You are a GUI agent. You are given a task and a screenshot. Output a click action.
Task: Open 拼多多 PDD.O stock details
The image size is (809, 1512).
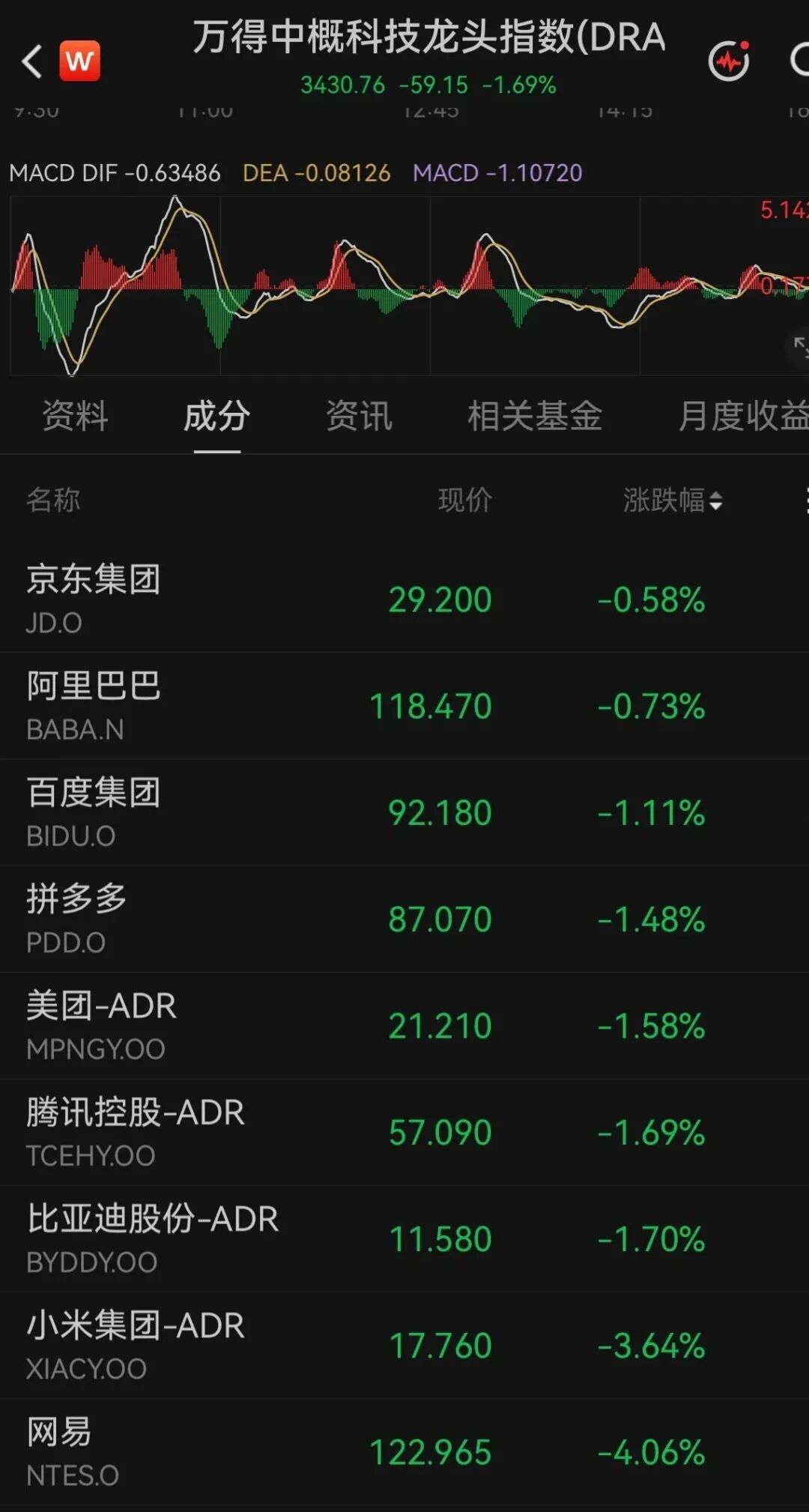point(404,919)
